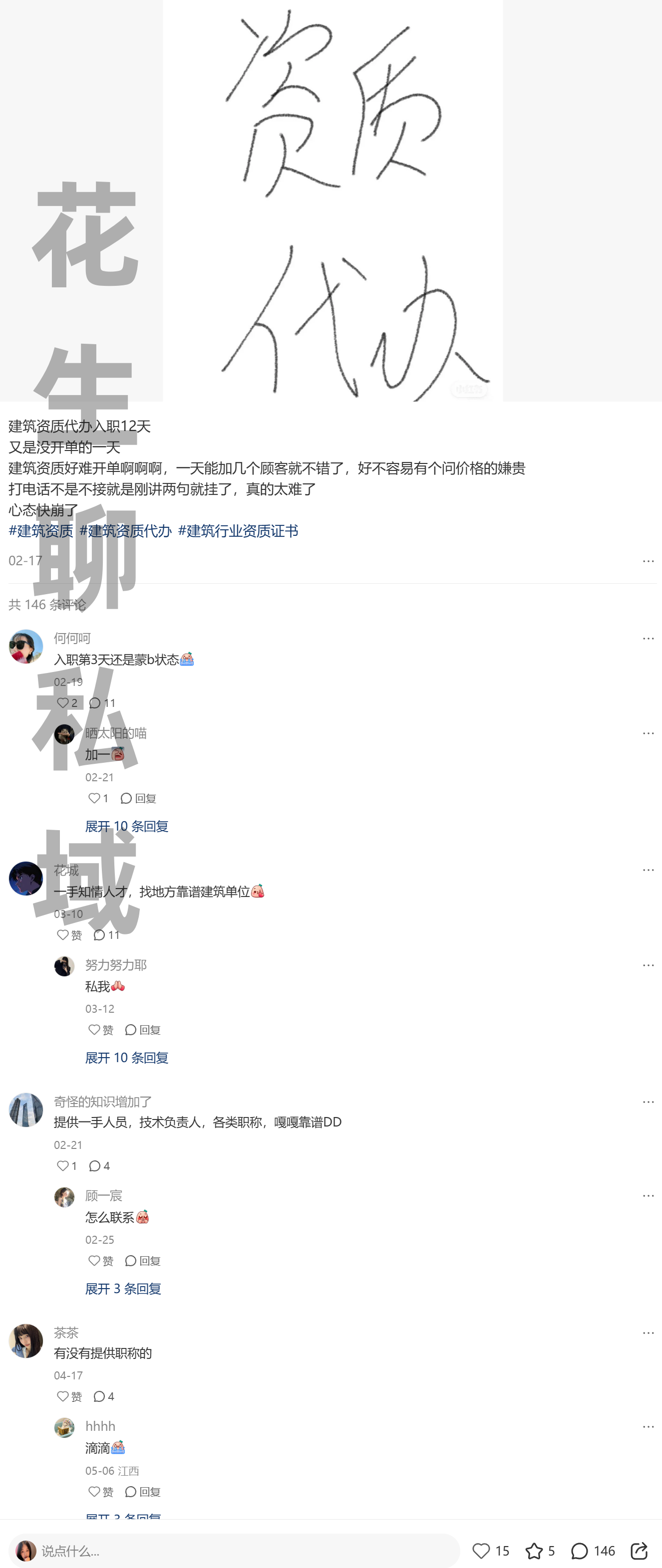Reply to 顾一宸's comment
Image resolution: width=662 pixels, height=1568 pixels.
tap(142, 1261)
